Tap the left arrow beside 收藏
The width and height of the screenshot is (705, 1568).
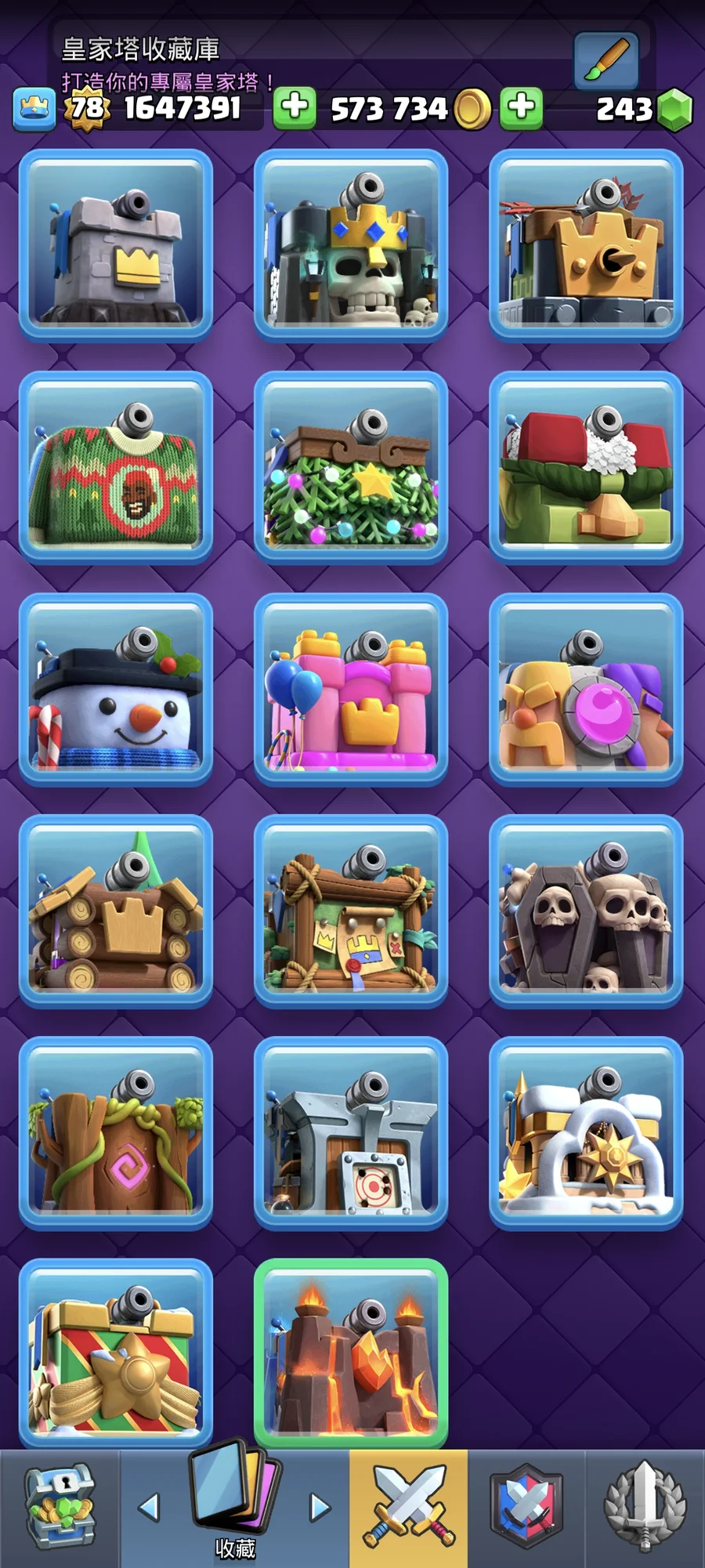[149, 1507]
